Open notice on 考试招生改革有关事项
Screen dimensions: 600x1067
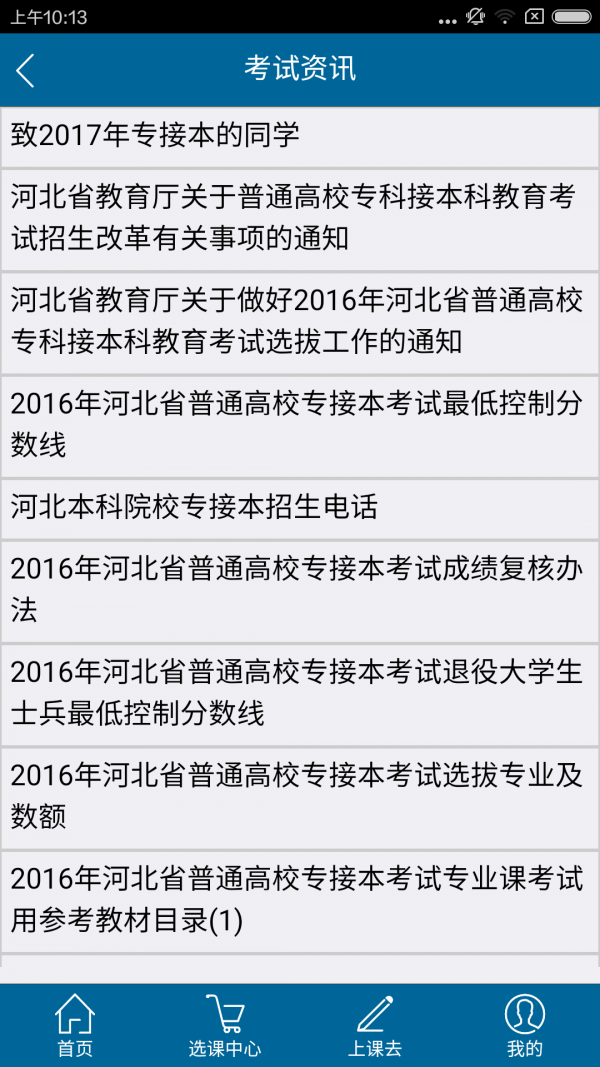tap(300, 219)
